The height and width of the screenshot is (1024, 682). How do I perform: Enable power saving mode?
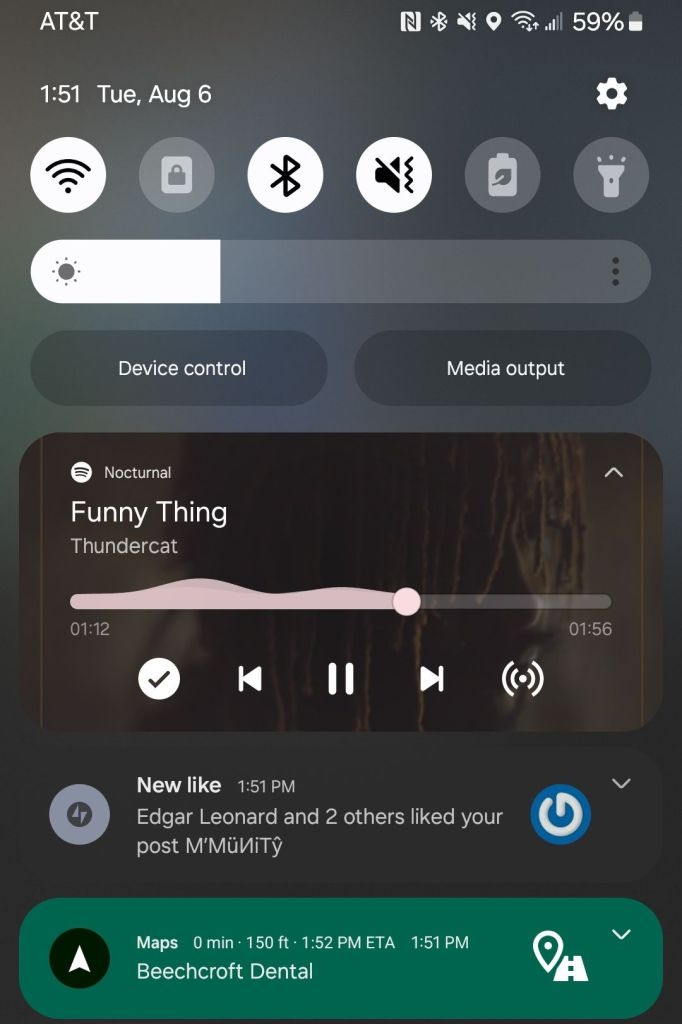click(x=502, y=176)
